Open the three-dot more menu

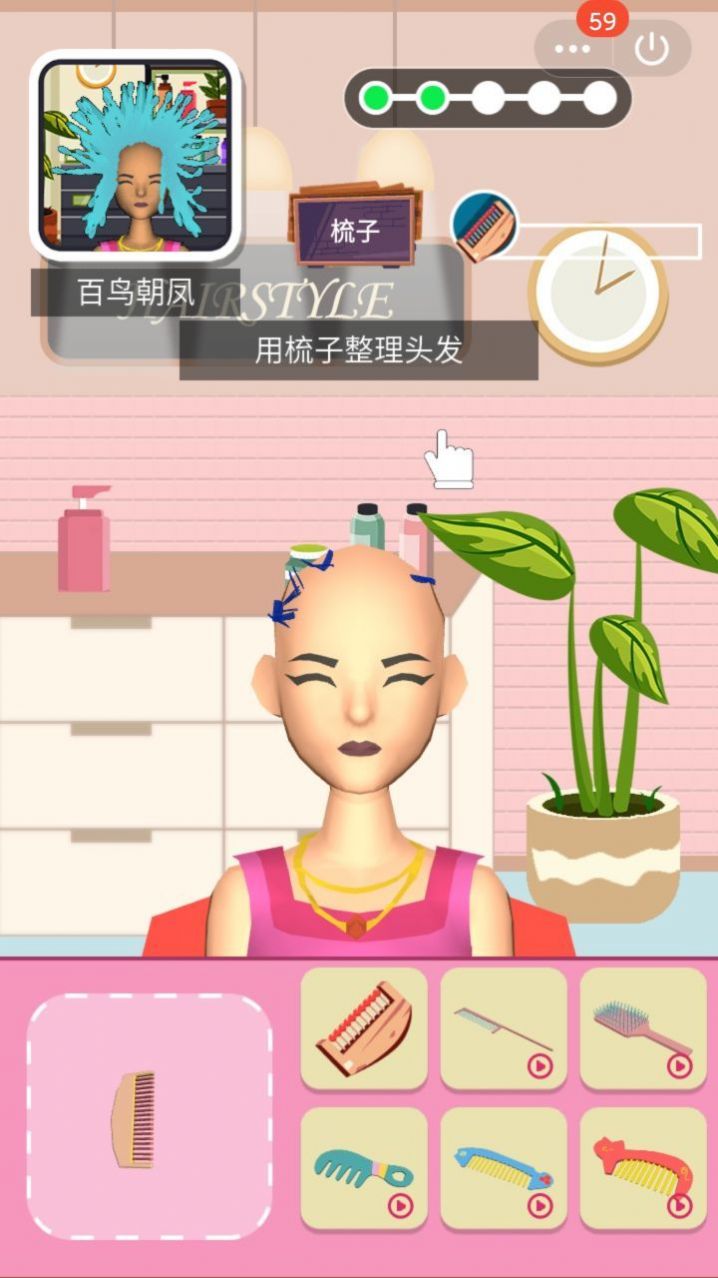pyautogui.click(x=573, y=49)
